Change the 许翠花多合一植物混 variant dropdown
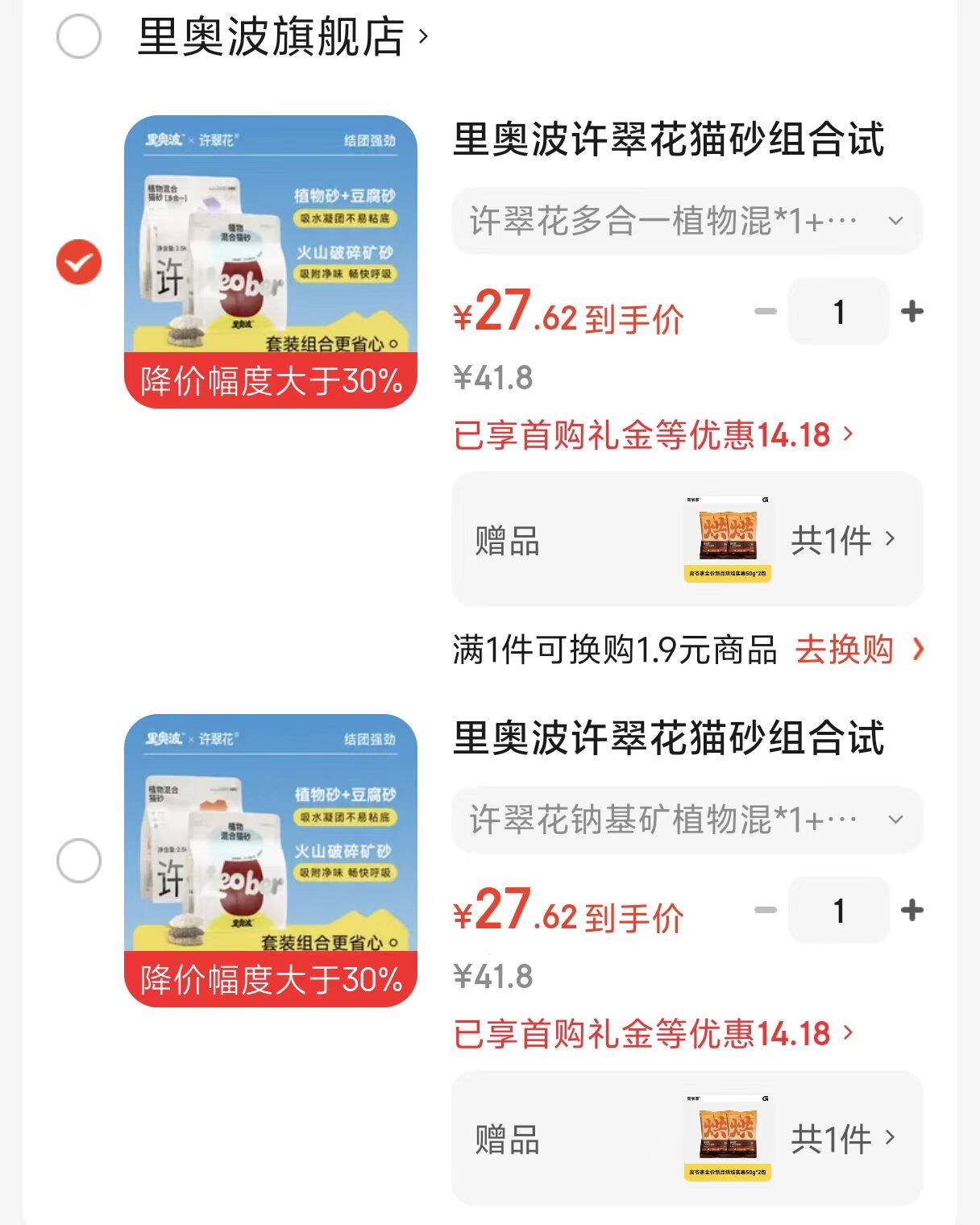Viewport: 980px width, 1225px height. 687,221
